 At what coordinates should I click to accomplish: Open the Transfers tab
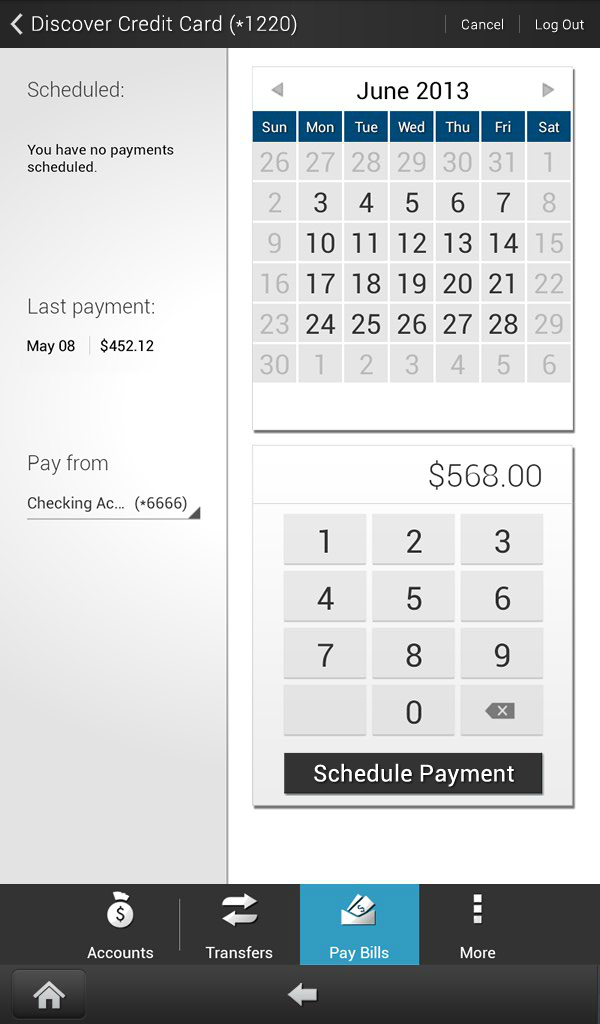click(x=239, y=925)
